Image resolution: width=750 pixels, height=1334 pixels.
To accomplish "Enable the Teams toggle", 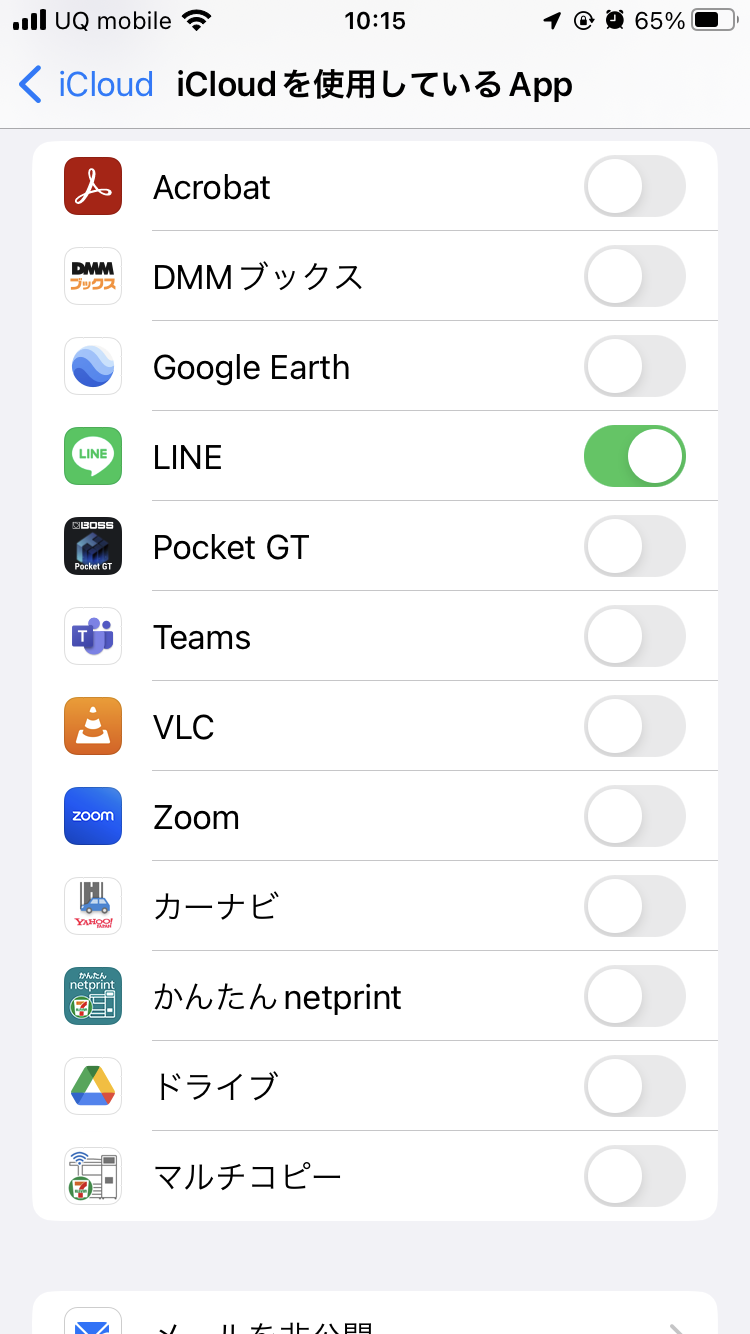I will click(x=634, y=636).
